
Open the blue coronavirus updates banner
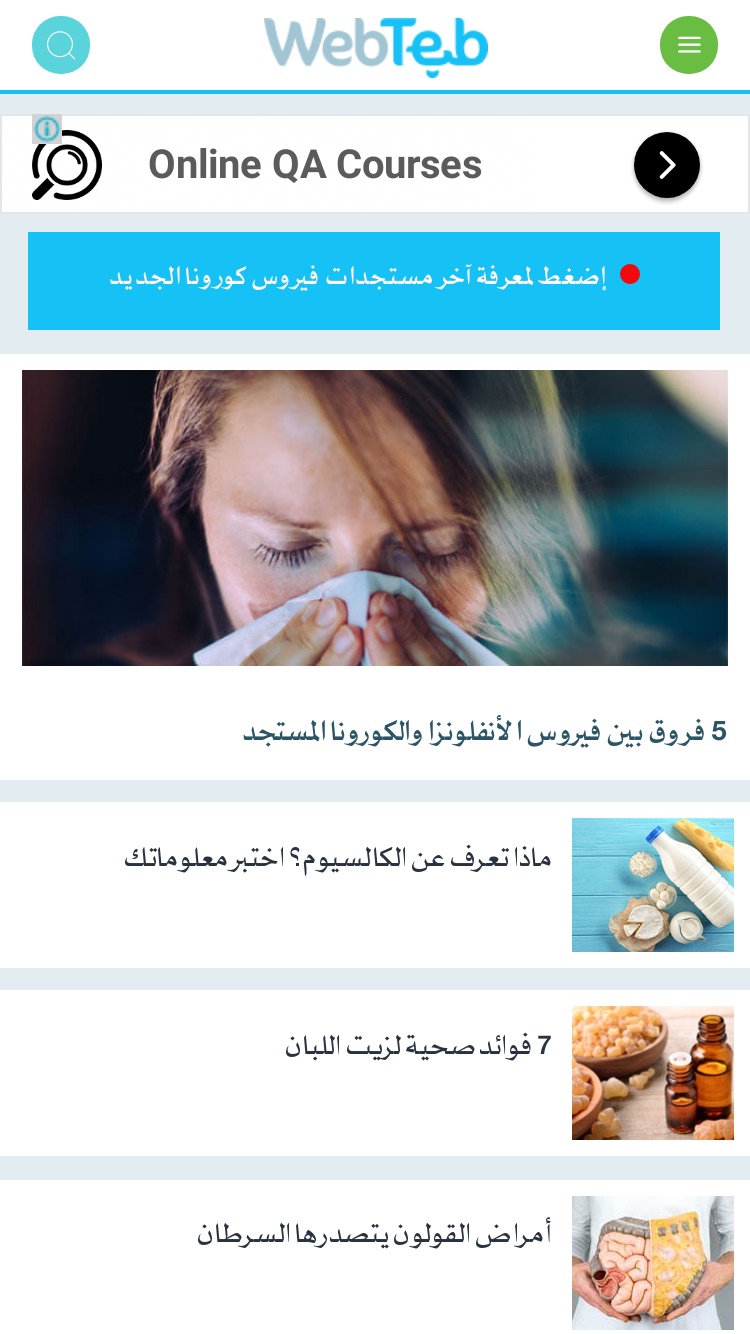tap(374, 281)
